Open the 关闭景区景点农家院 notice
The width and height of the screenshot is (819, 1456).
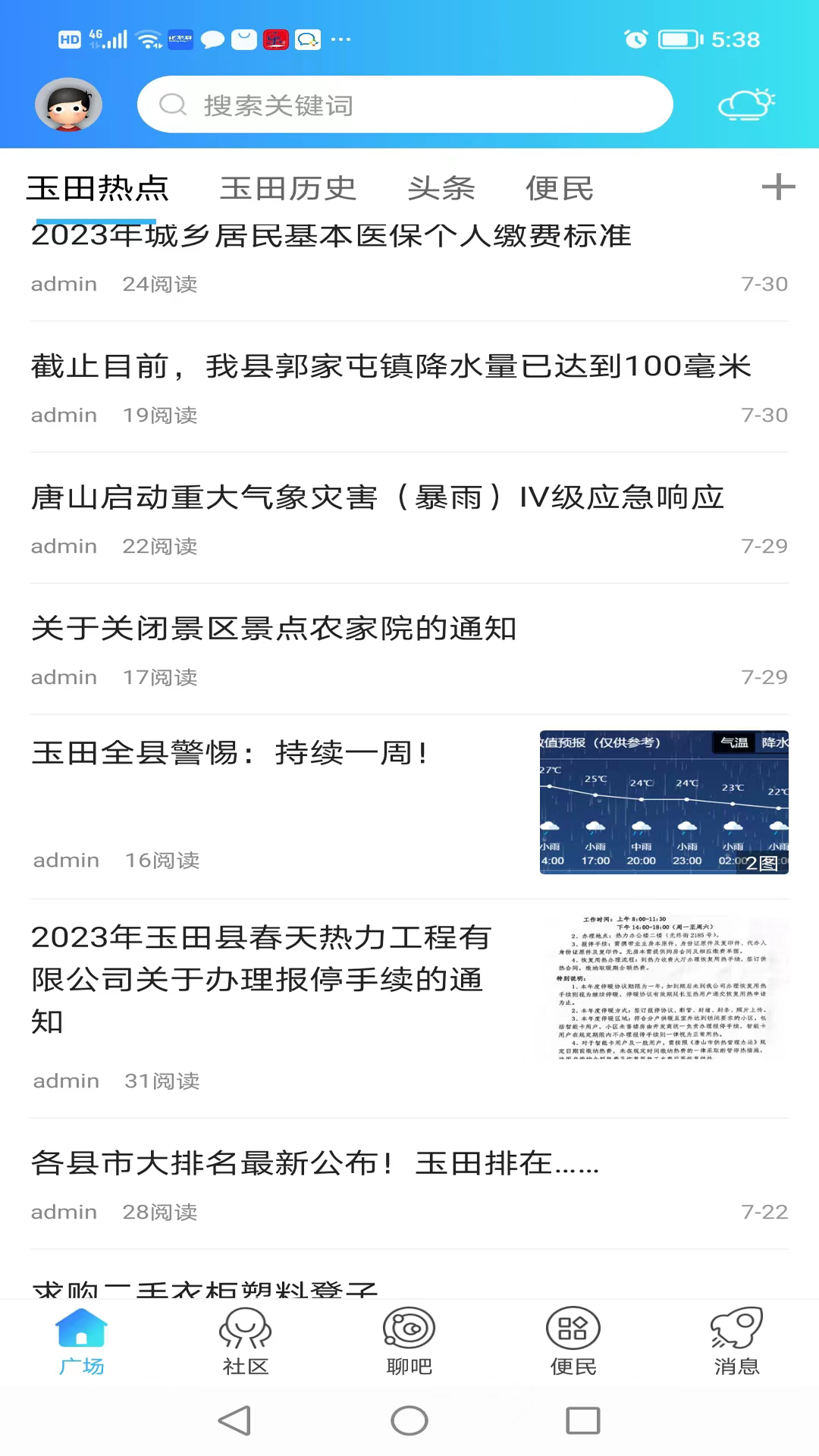tap(273, 629)
